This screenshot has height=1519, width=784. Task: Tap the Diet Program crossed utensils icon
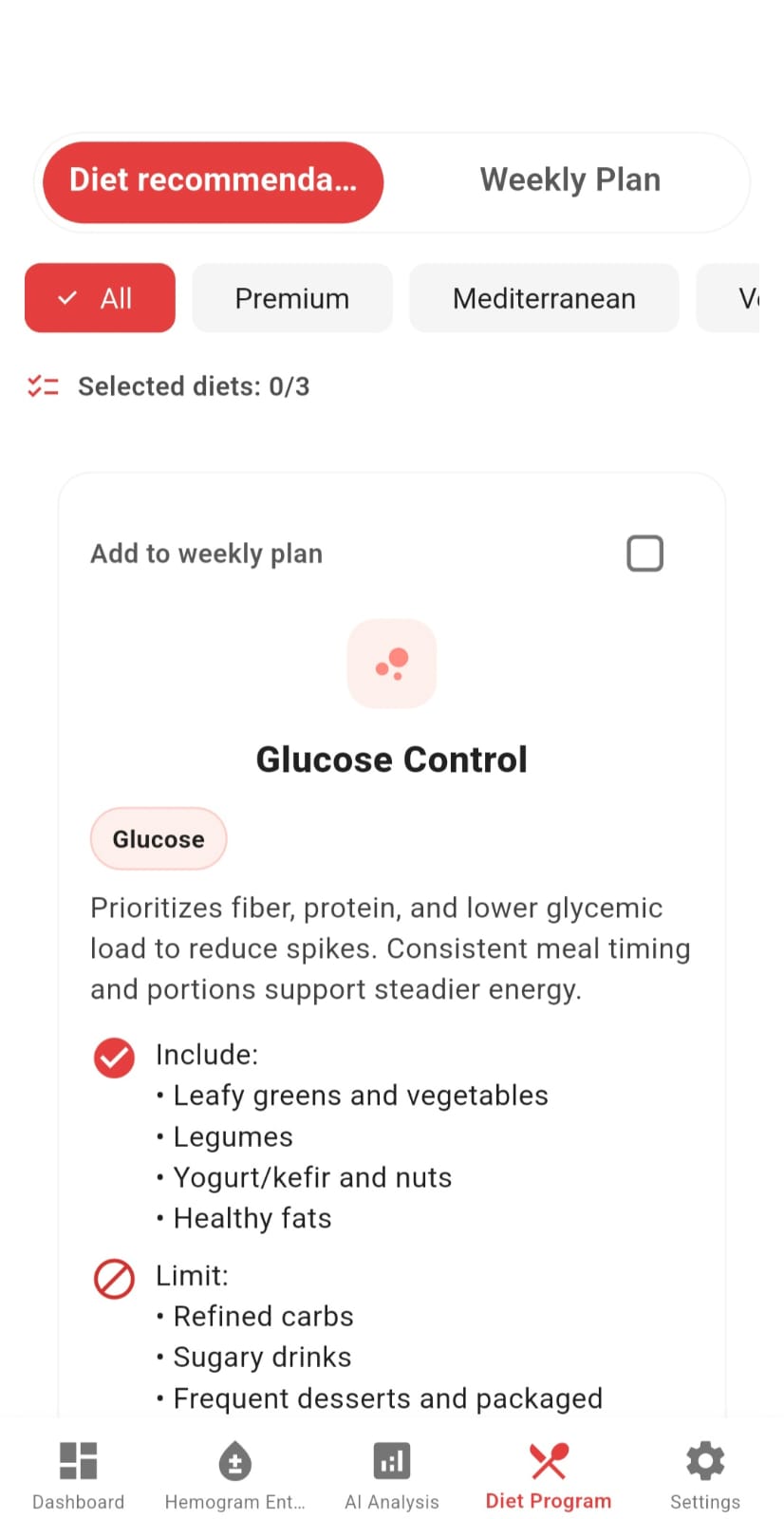pos(549,1457)
